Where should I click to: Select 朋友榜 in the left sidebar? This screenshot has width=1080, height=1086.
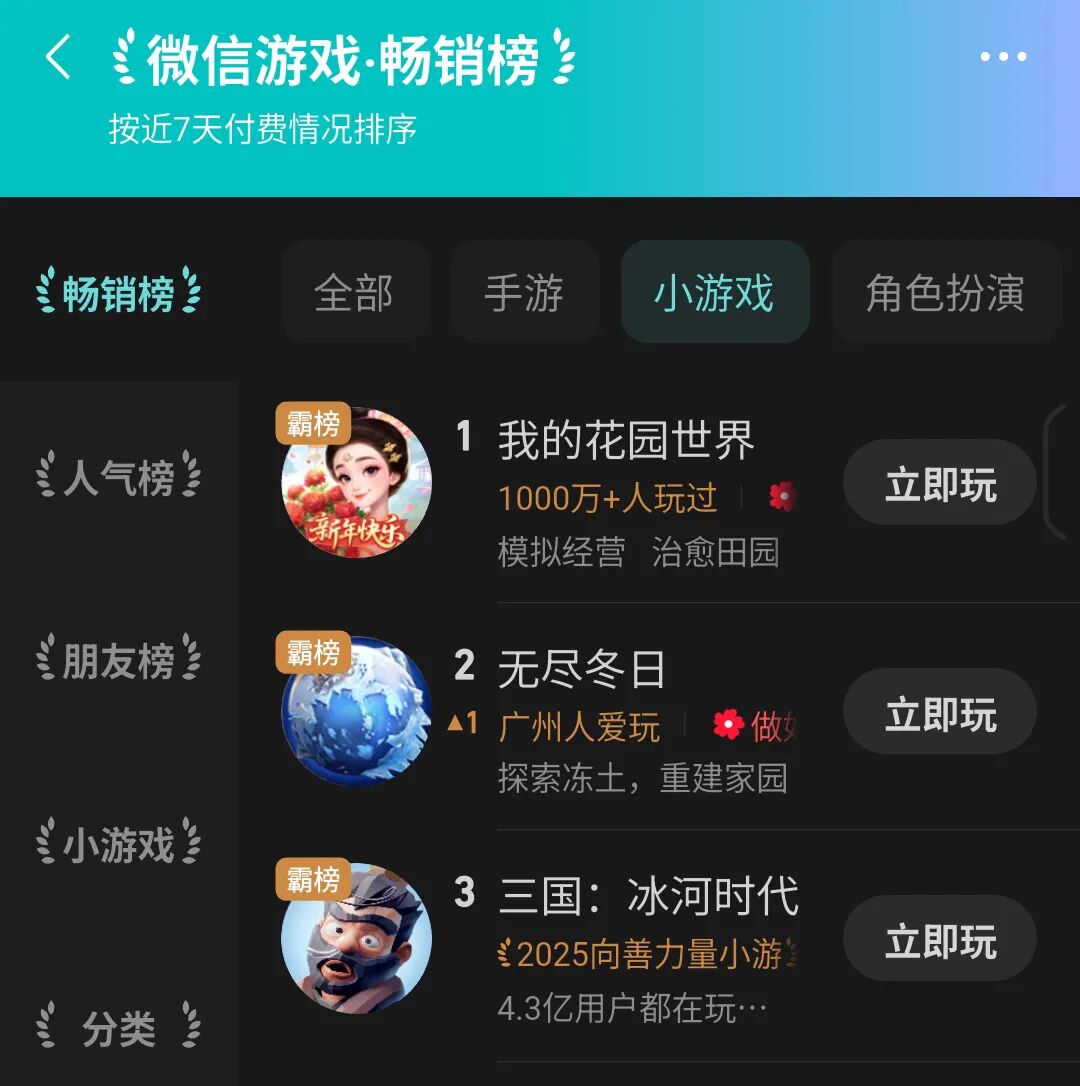tap(119, 661)
